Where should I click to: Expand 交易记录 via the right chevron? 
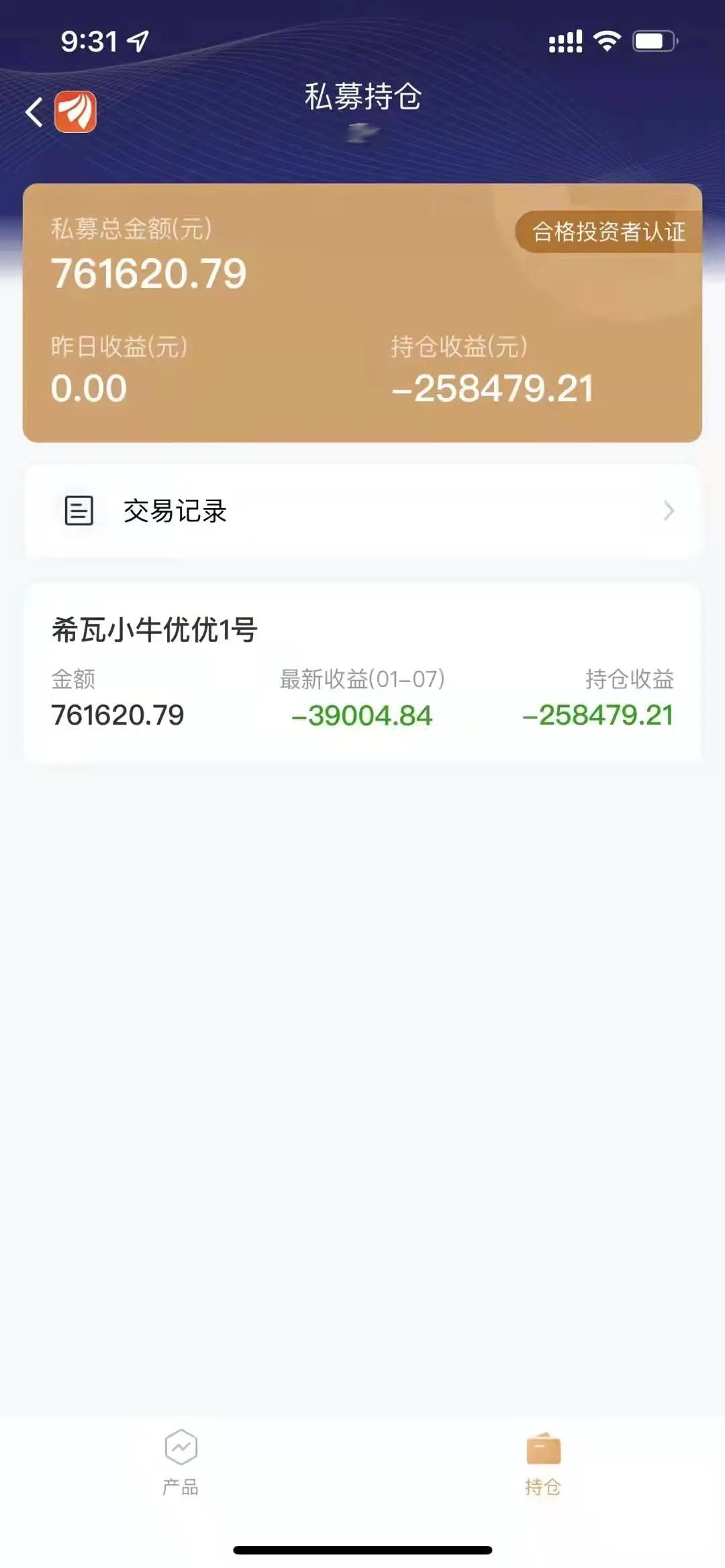click(x=668, y=511)
